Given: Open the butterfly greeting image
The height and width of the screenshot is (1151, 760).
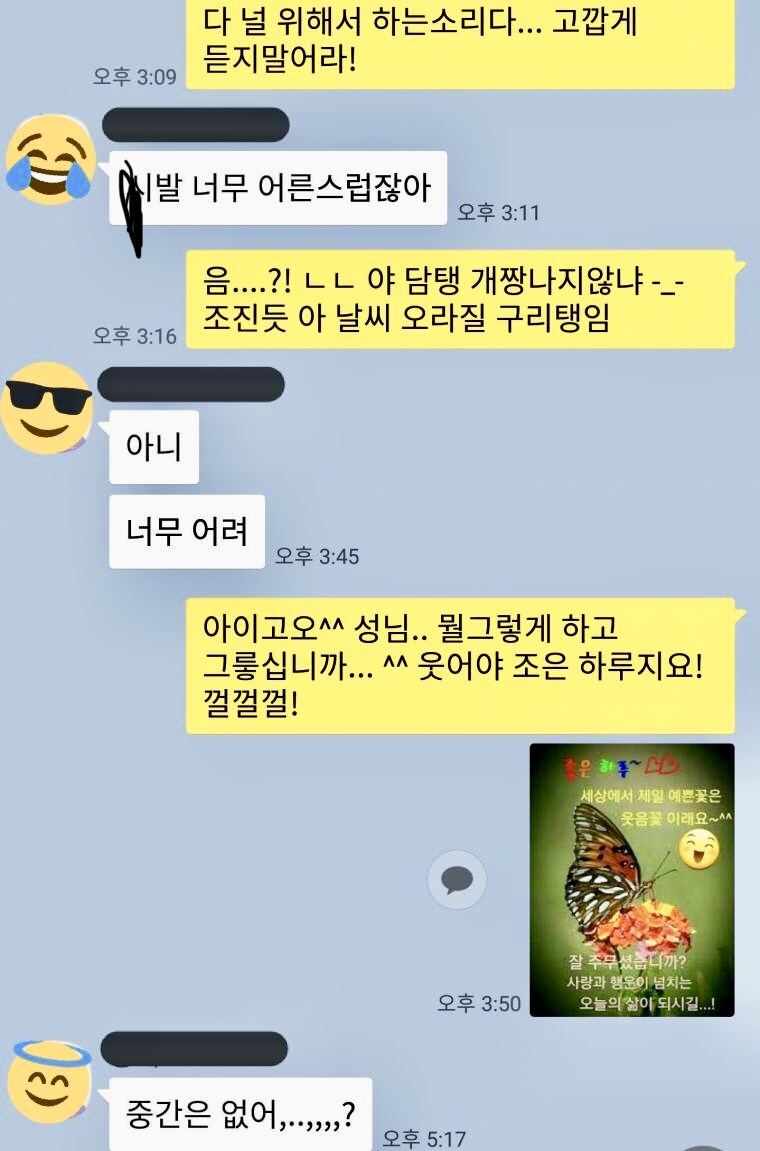Looking at the screenshot, I should [x=631, y=879].
